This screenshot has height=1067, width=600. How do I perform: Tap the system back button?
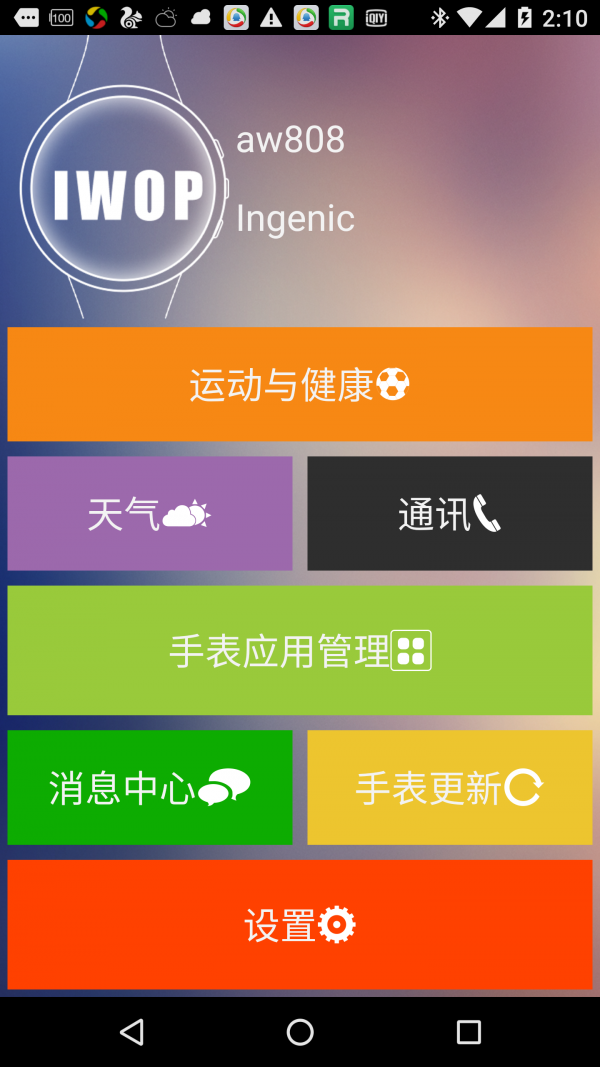[131, 1032]
